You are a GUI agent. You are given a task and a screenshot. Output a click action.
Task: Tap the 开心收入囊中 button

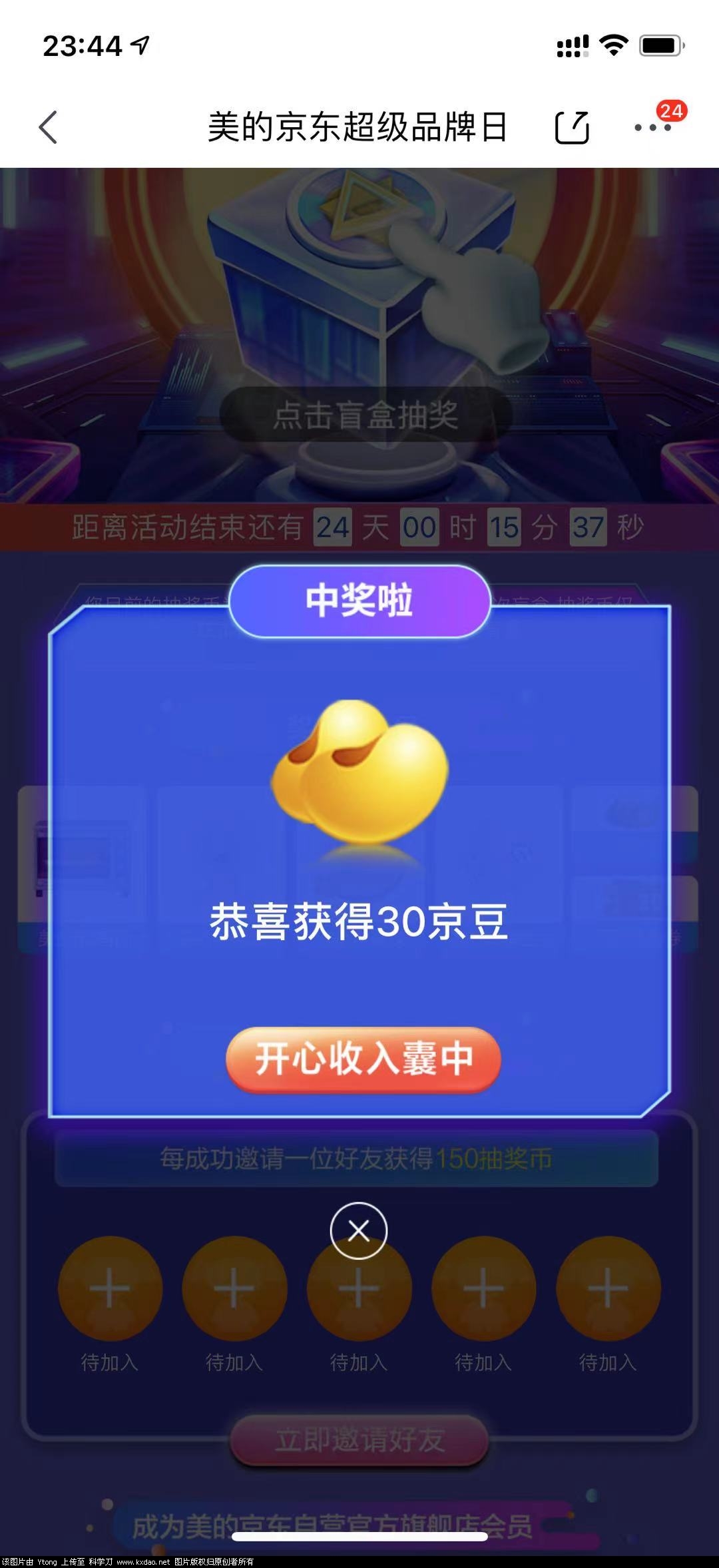(363, 1059)
